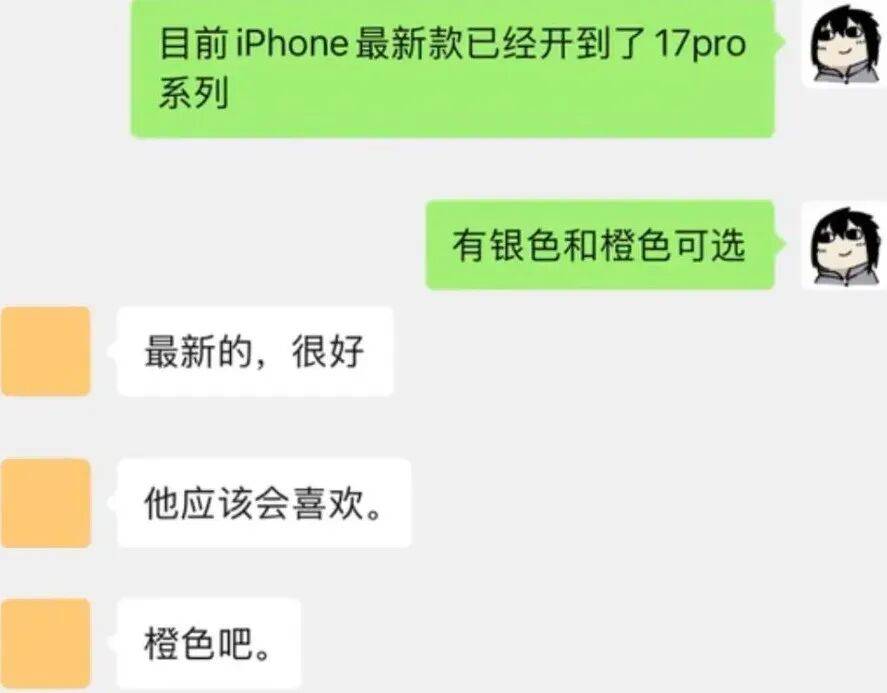Open sender's avatar beside the iPhone 17pro message
This screenshot has width=887, height=693.
(844, 44)
